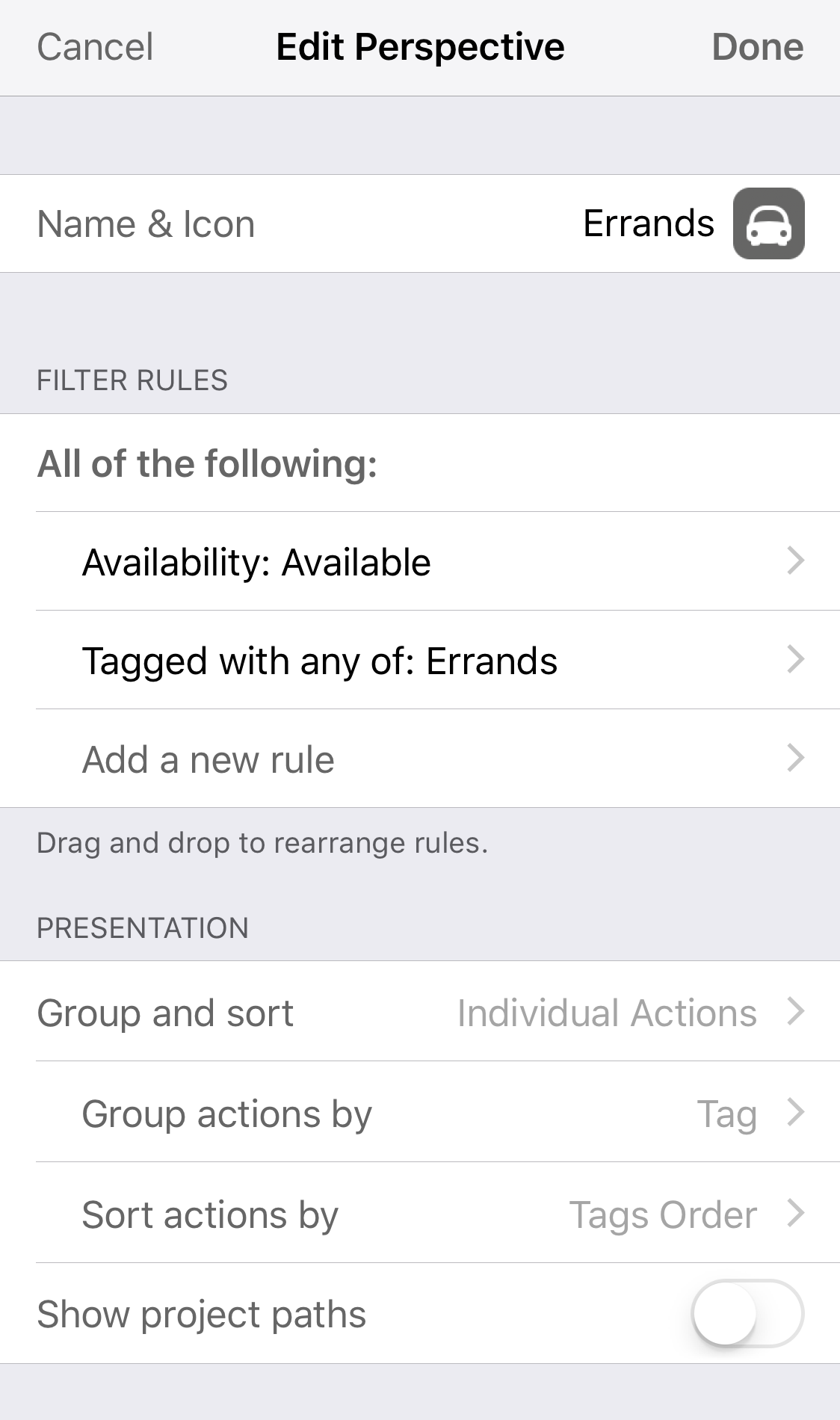Open the Name & Icon row
This screenshot has height=1420, width=840.
pos(420,223)
